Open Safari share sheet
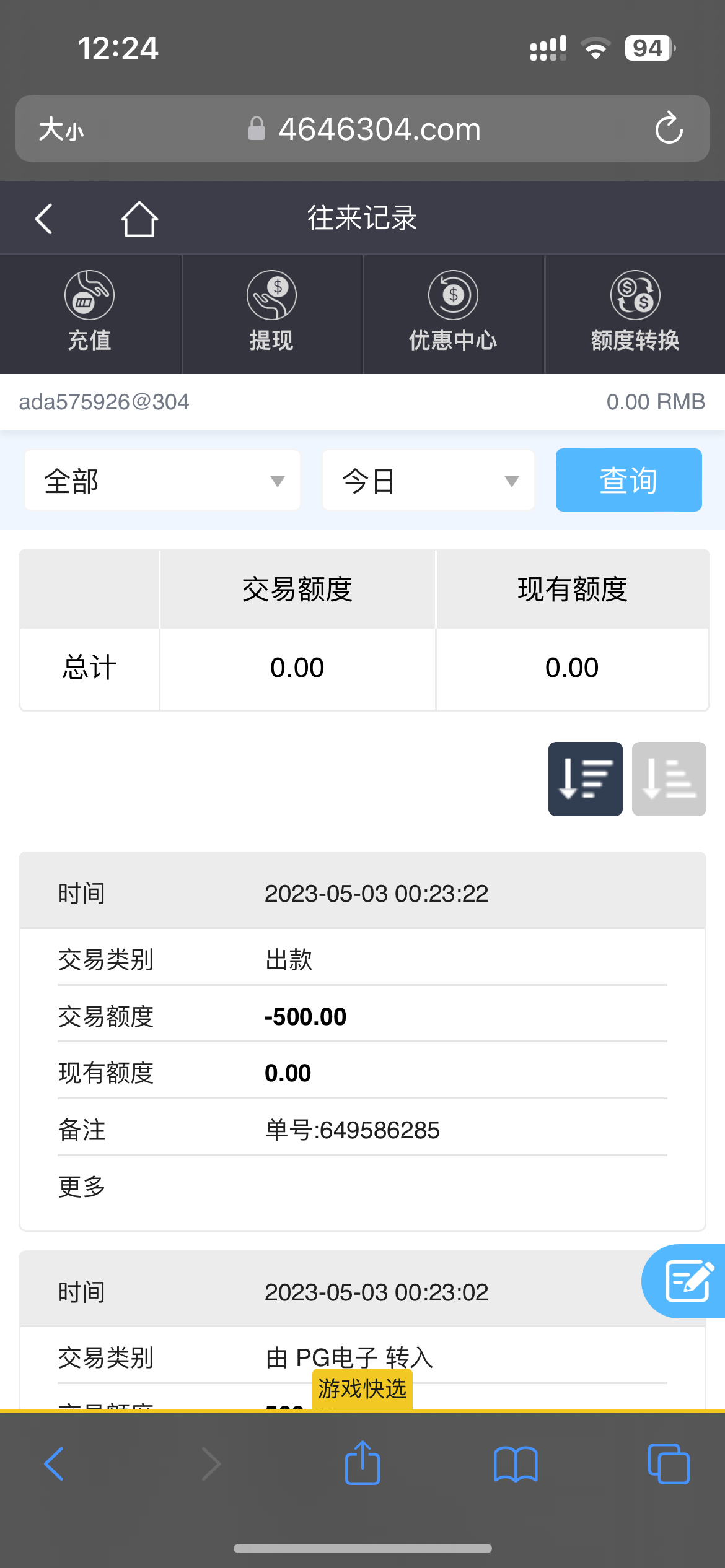The width and height of the screenshot is (725, 1568). (362, 1463)
